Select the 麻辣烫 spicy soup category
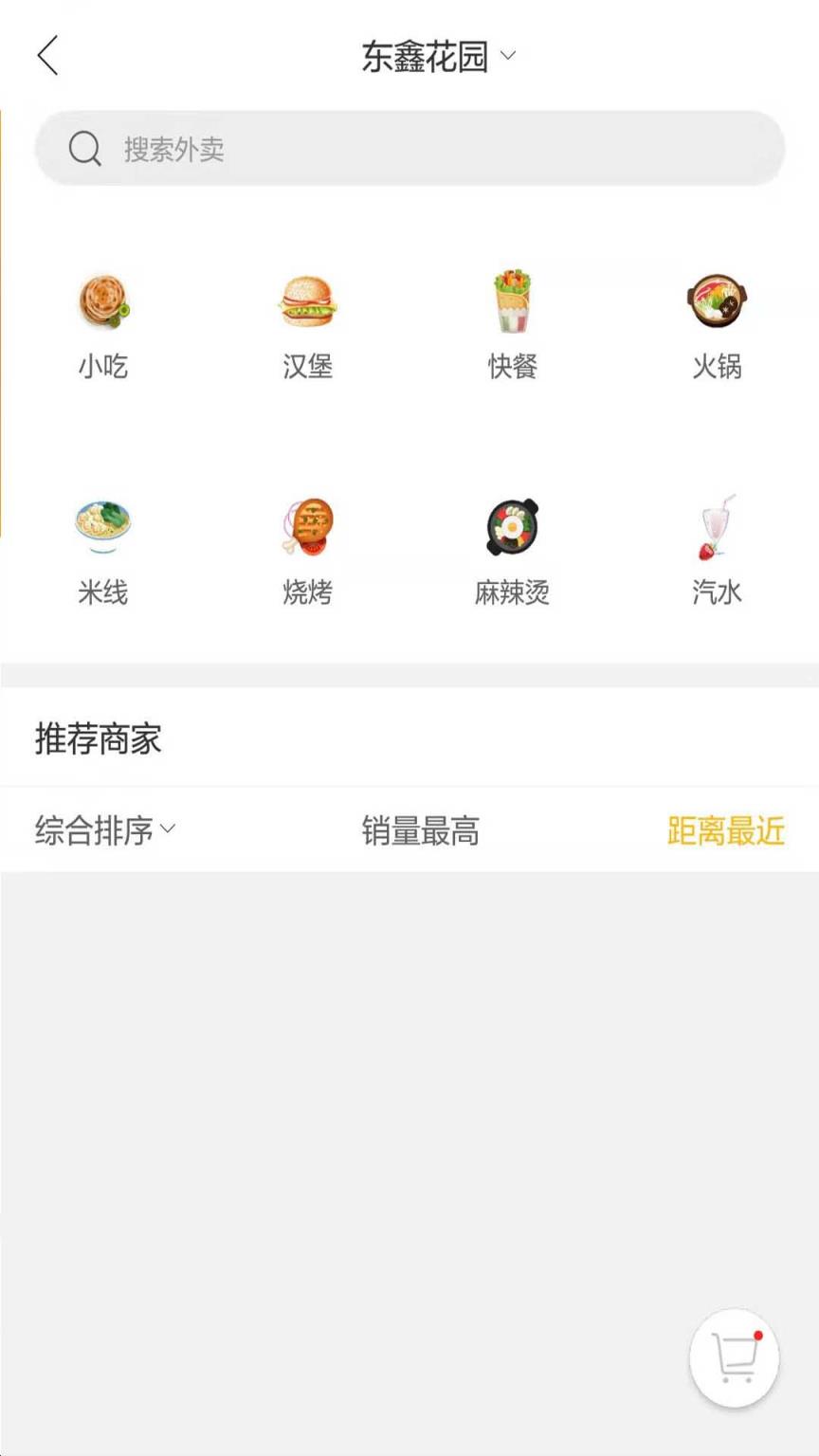Screen dimensions: 819x1456 [512, 550]
